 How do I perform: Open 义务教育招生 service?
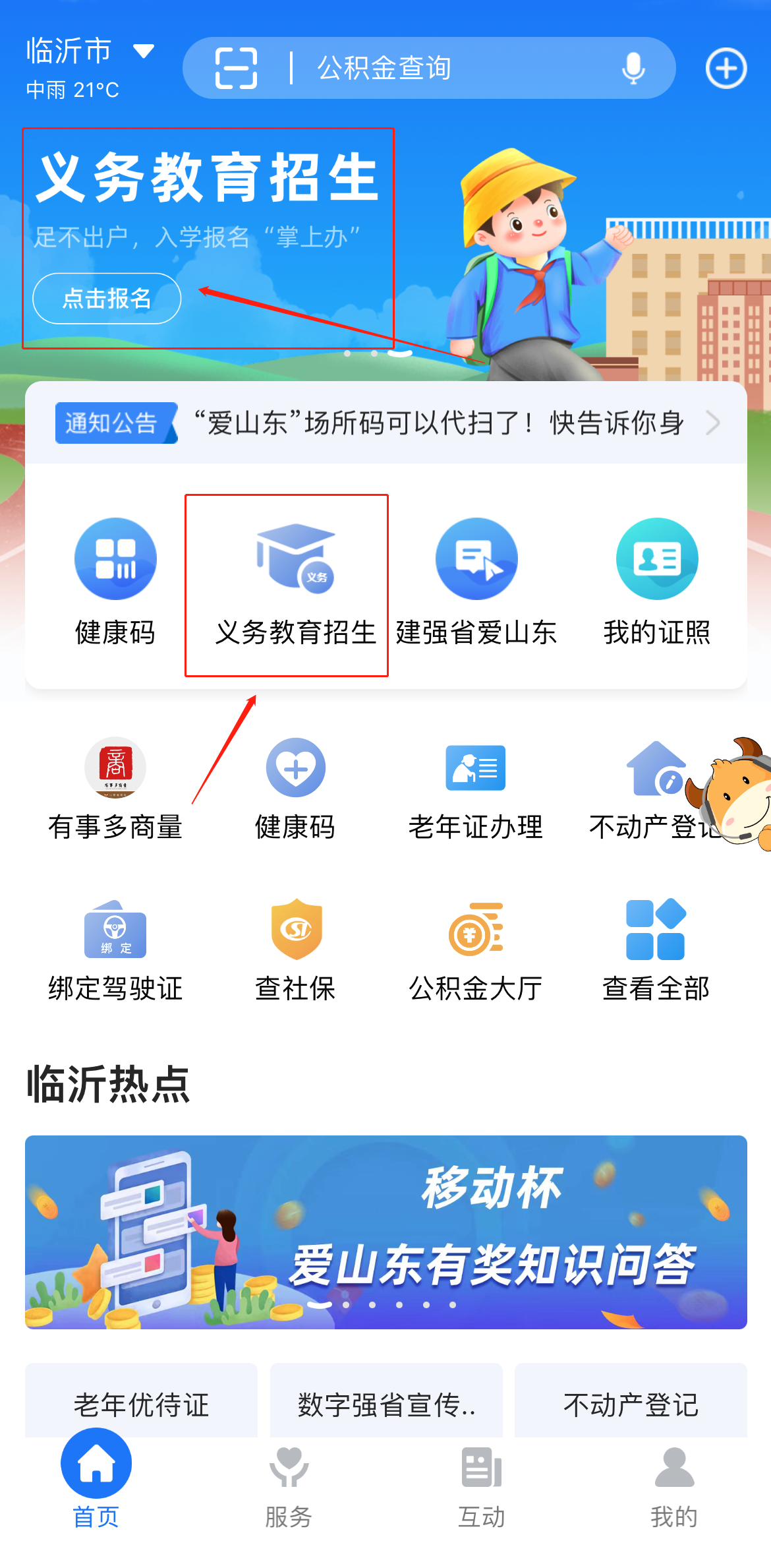point(295,582)
